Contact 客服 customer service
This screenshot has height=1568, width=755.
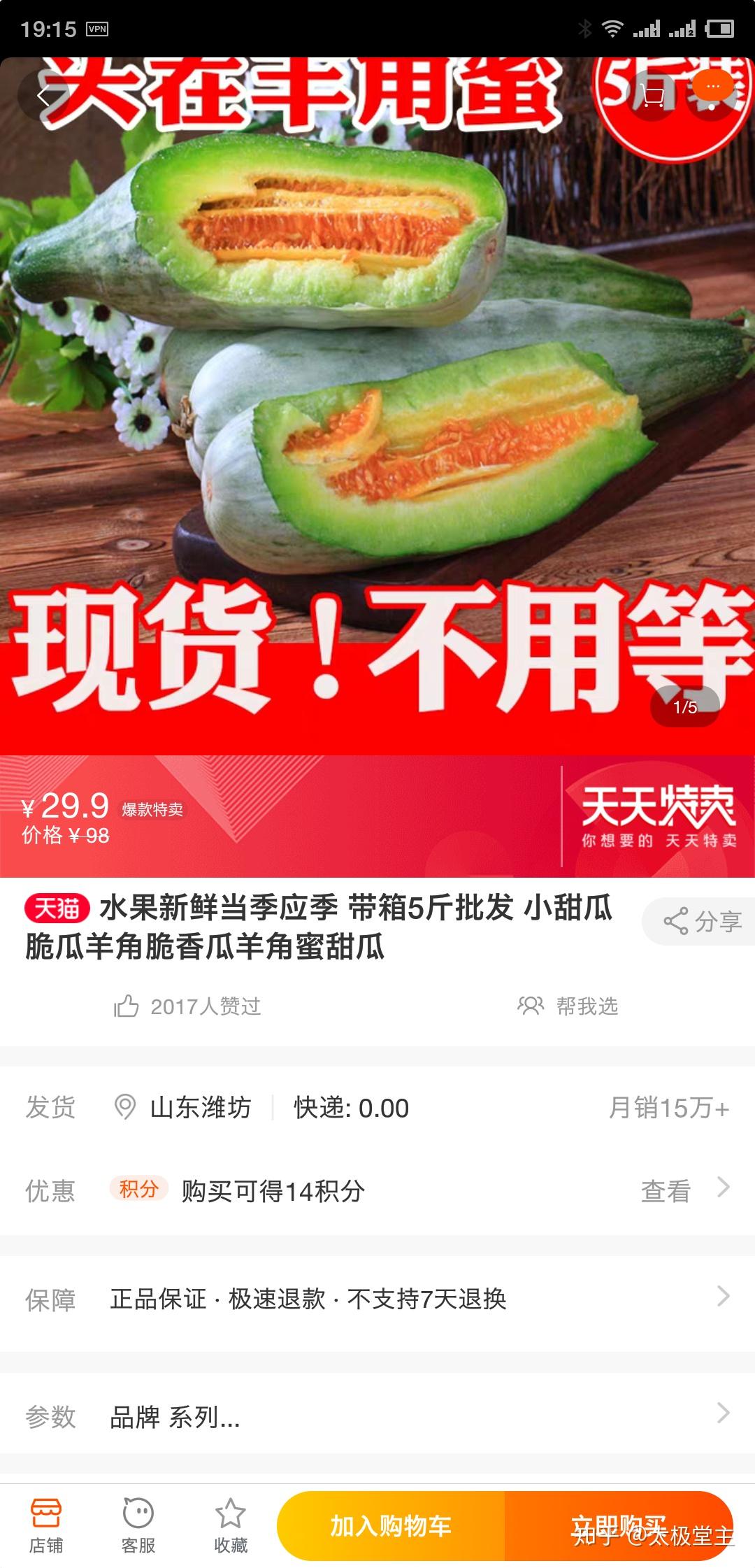(138, 1524)
